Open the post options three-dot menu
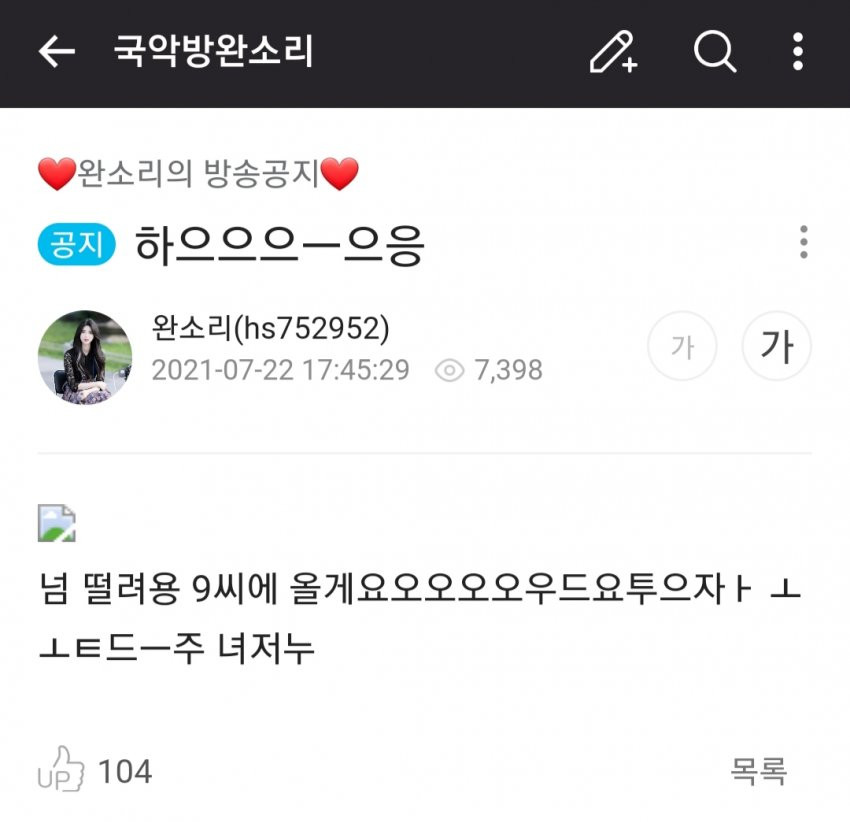 803,242
